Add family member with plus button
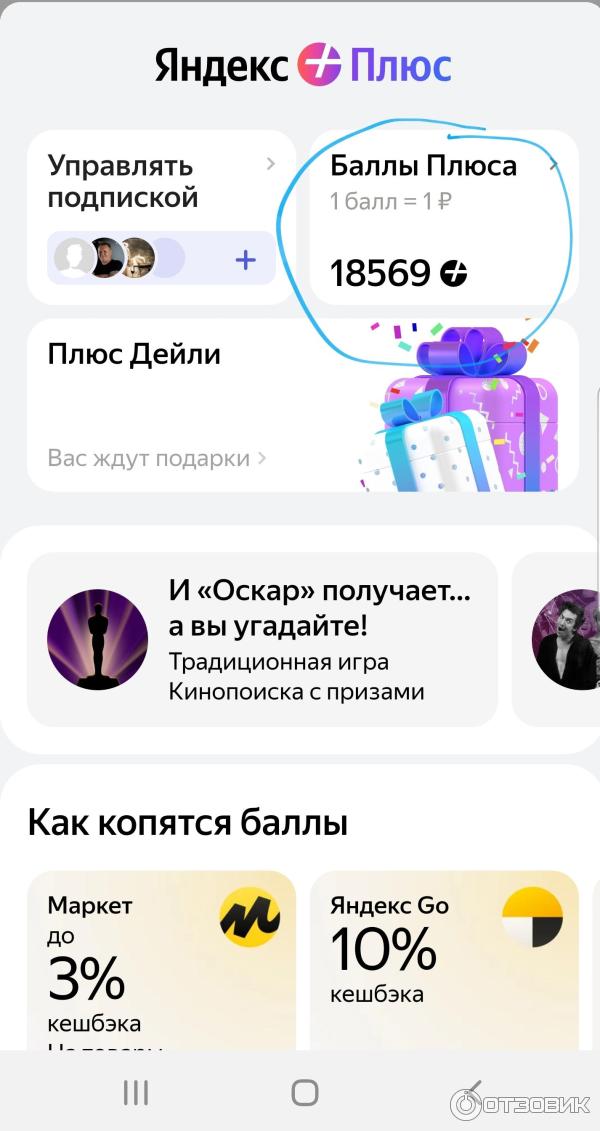Screen dimensions: 600x1131 (245, 260)
